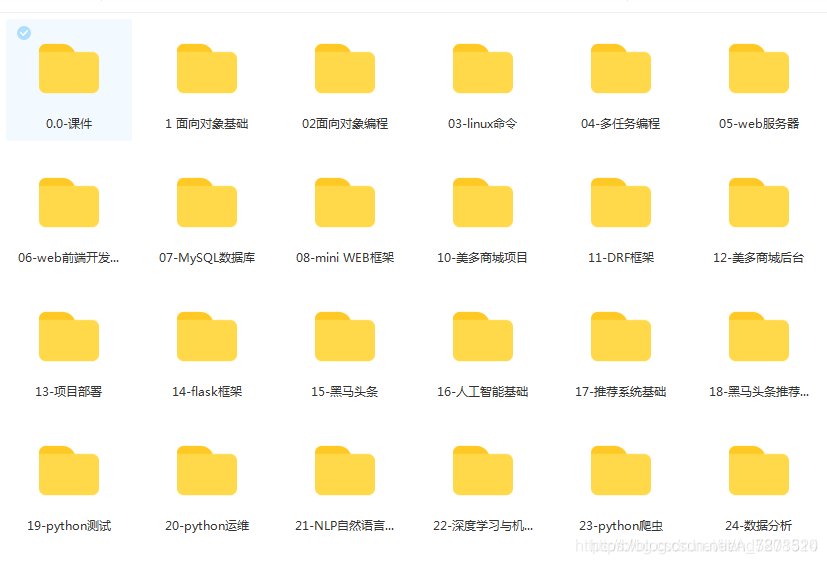This screenshot has height=564, width=827.
Task: Open the 16-人工智能基础 folder
Action: [x=483, y=338]
